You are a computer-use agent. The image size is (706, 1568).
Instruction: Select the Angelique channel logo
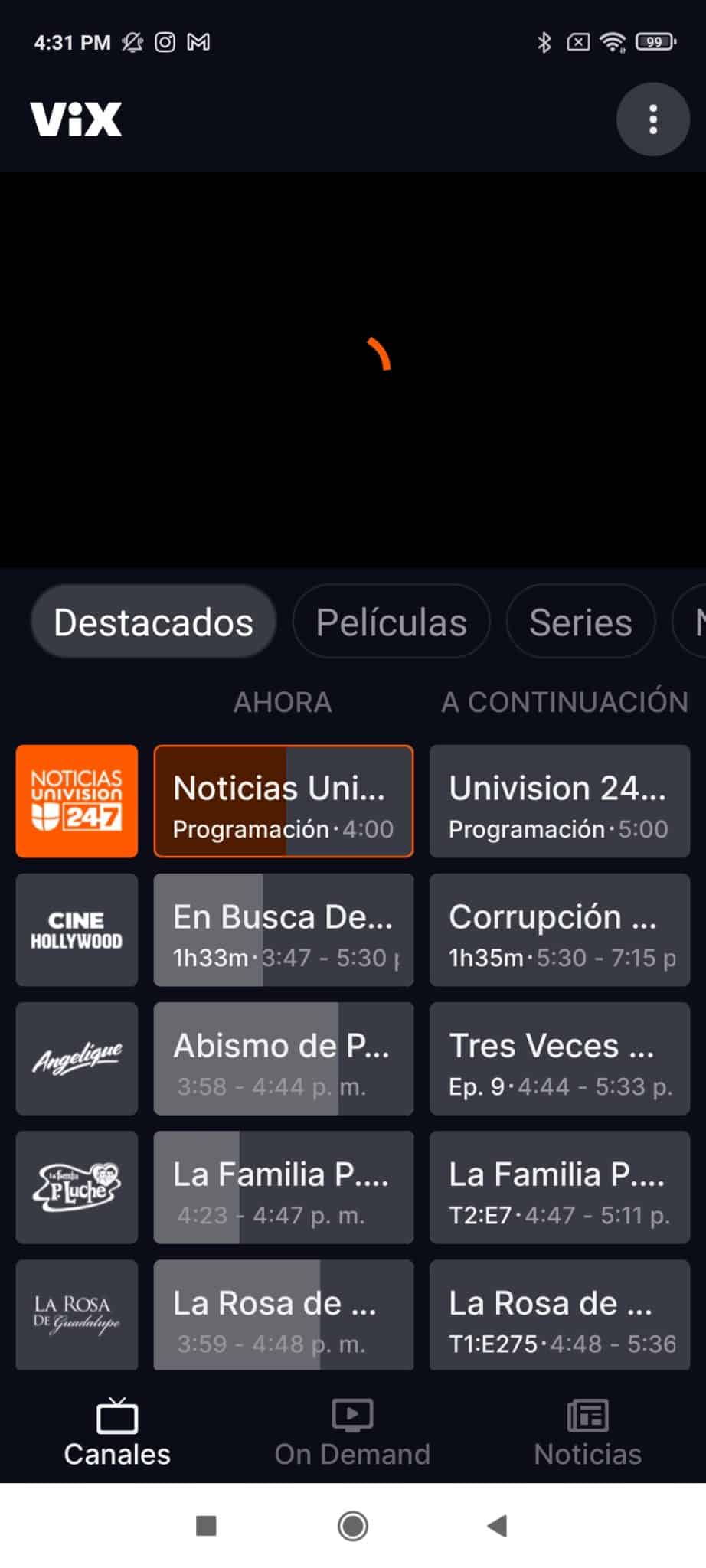pyautogui.click(x=77, y=1058)
